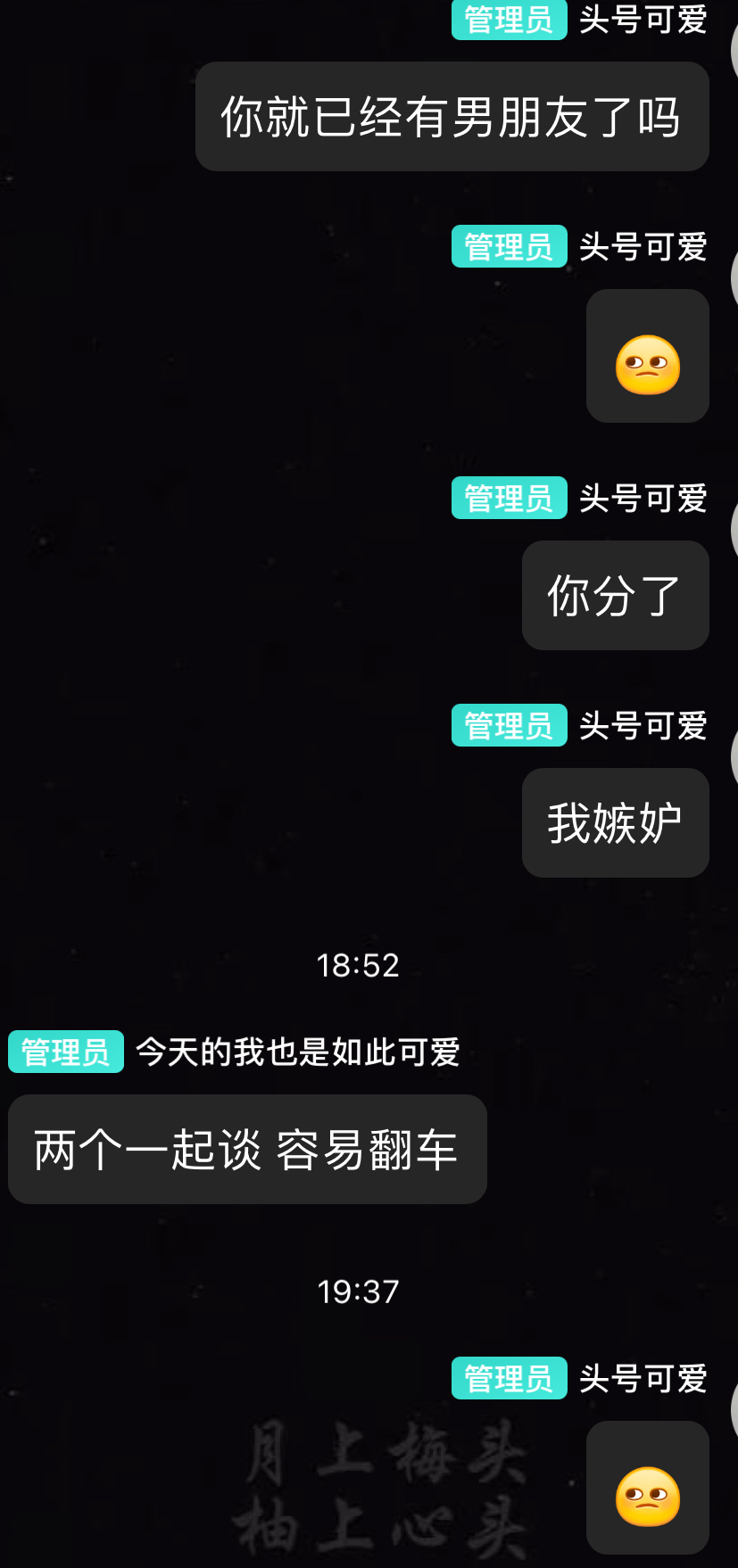Select the message 你就已经有男朋友了吗
This screenshot has width=738, height=1568.
451,116
